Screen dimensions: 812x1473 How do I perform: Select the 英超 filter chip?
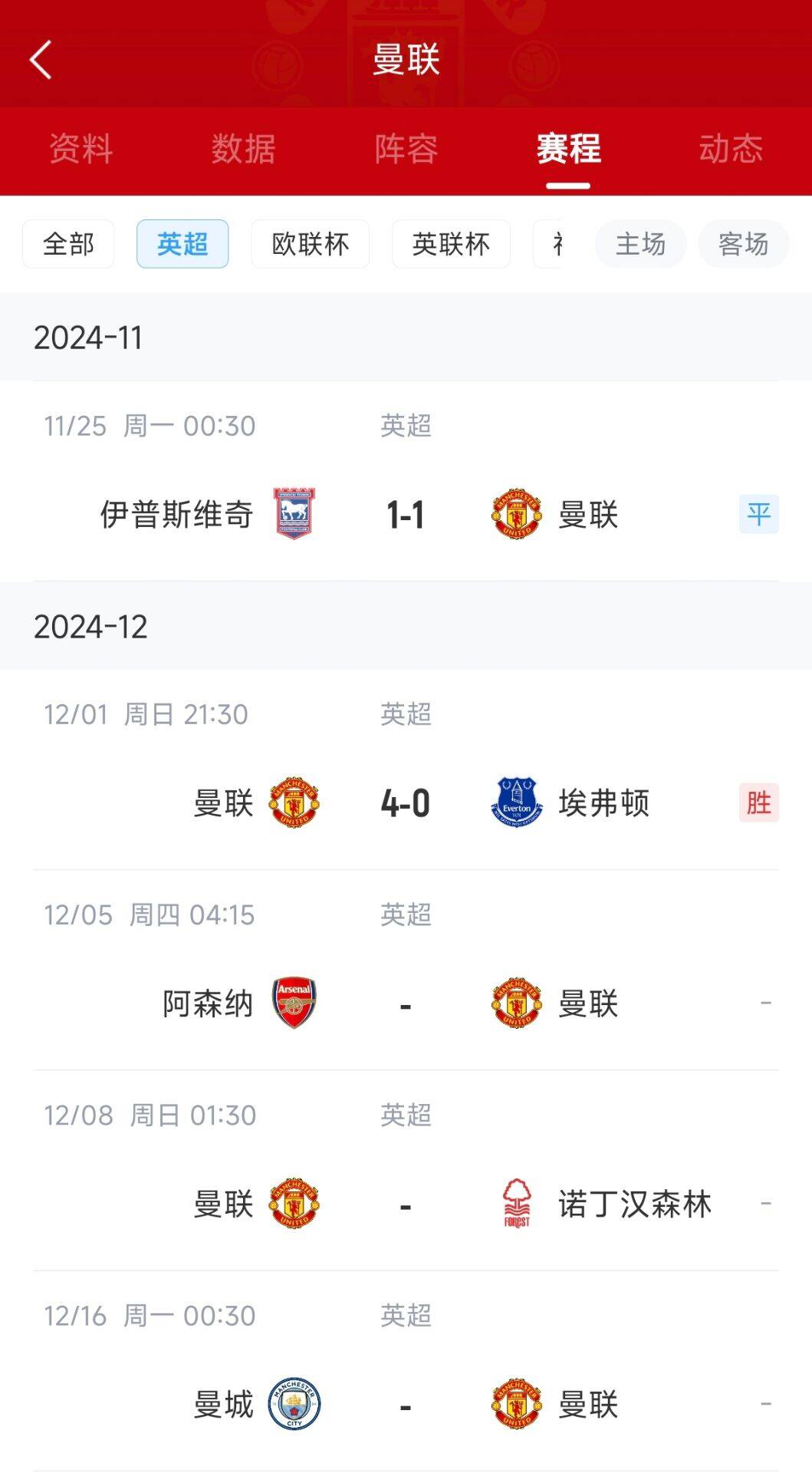click(x=182, y=244)
